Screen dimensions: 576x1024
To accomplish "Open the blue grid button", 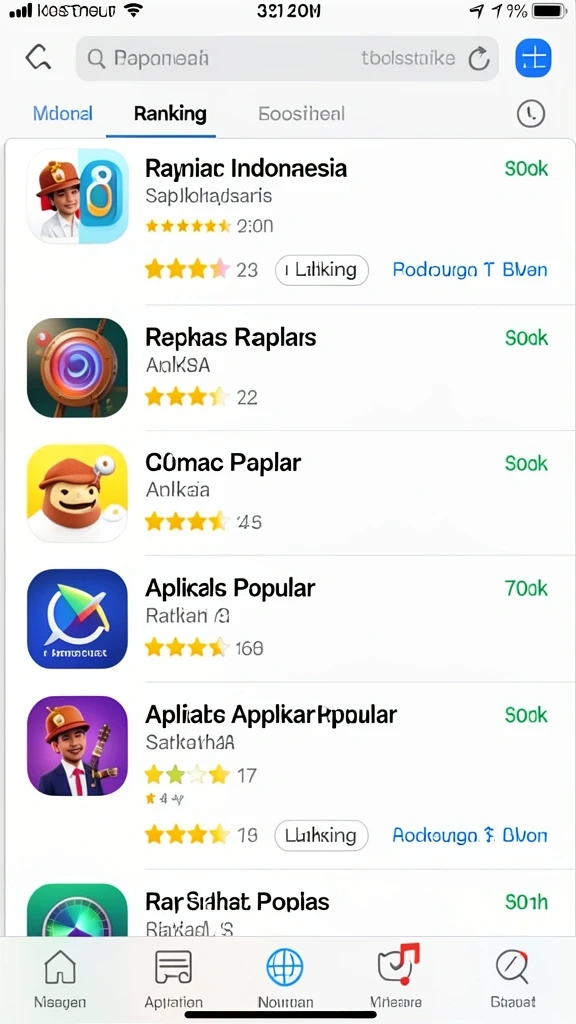I will click(533, 59).
